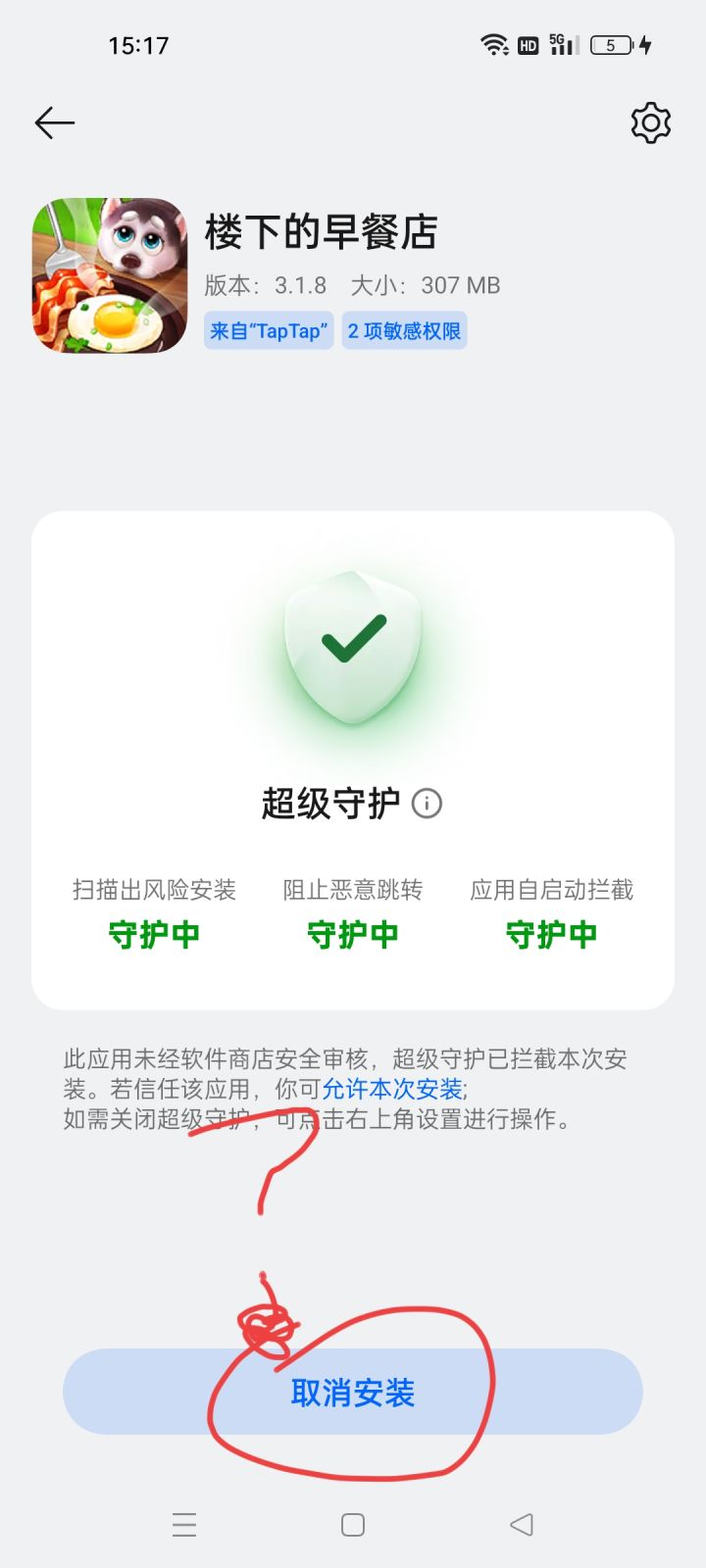
Task: Open the recent apps navigation key
Action: click(184, 1525)
